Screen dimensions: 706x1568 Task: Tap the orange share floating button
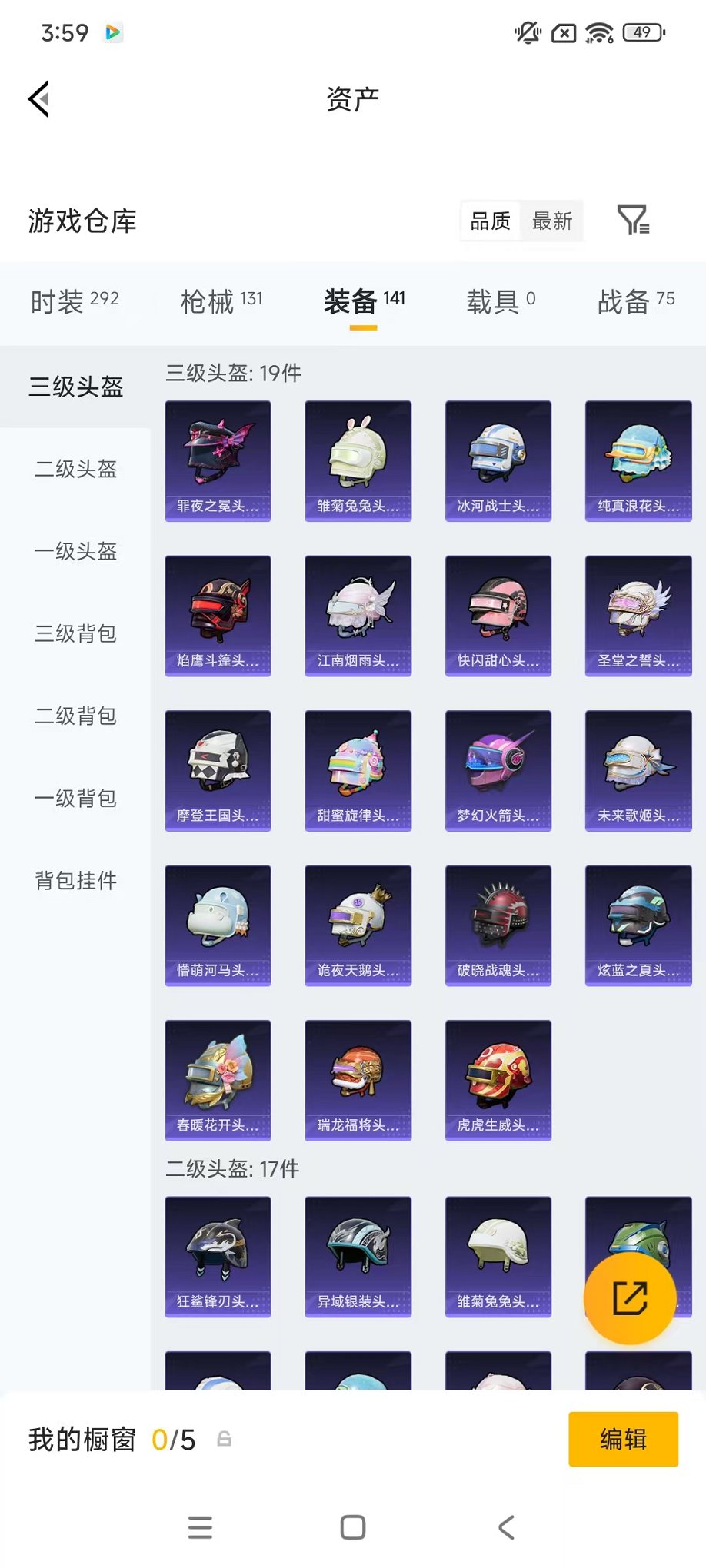pyautogui.click(x=629, y=1298)
